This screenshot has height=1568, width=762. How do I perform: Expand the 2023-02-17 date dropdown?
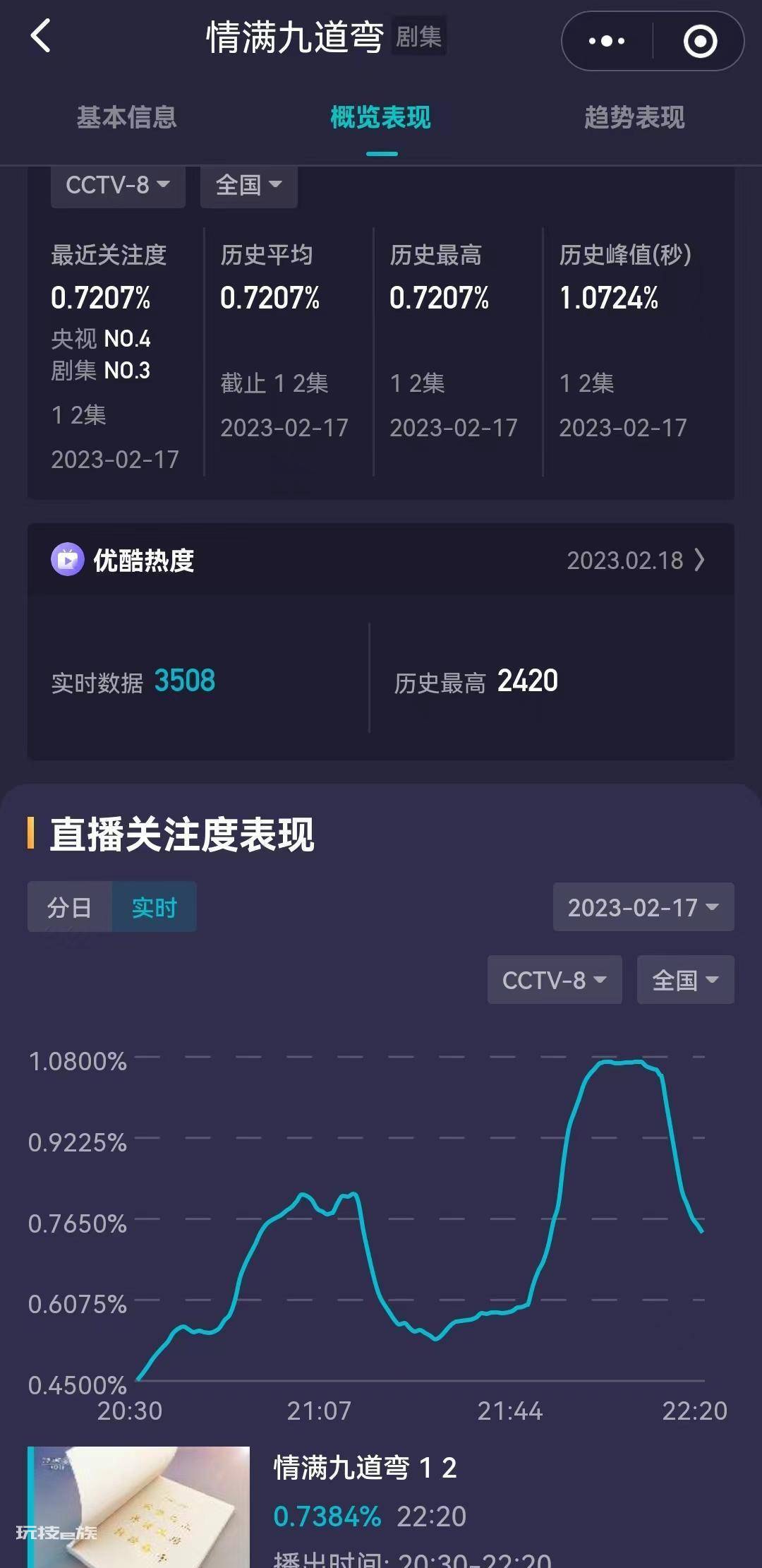point(643,907)
